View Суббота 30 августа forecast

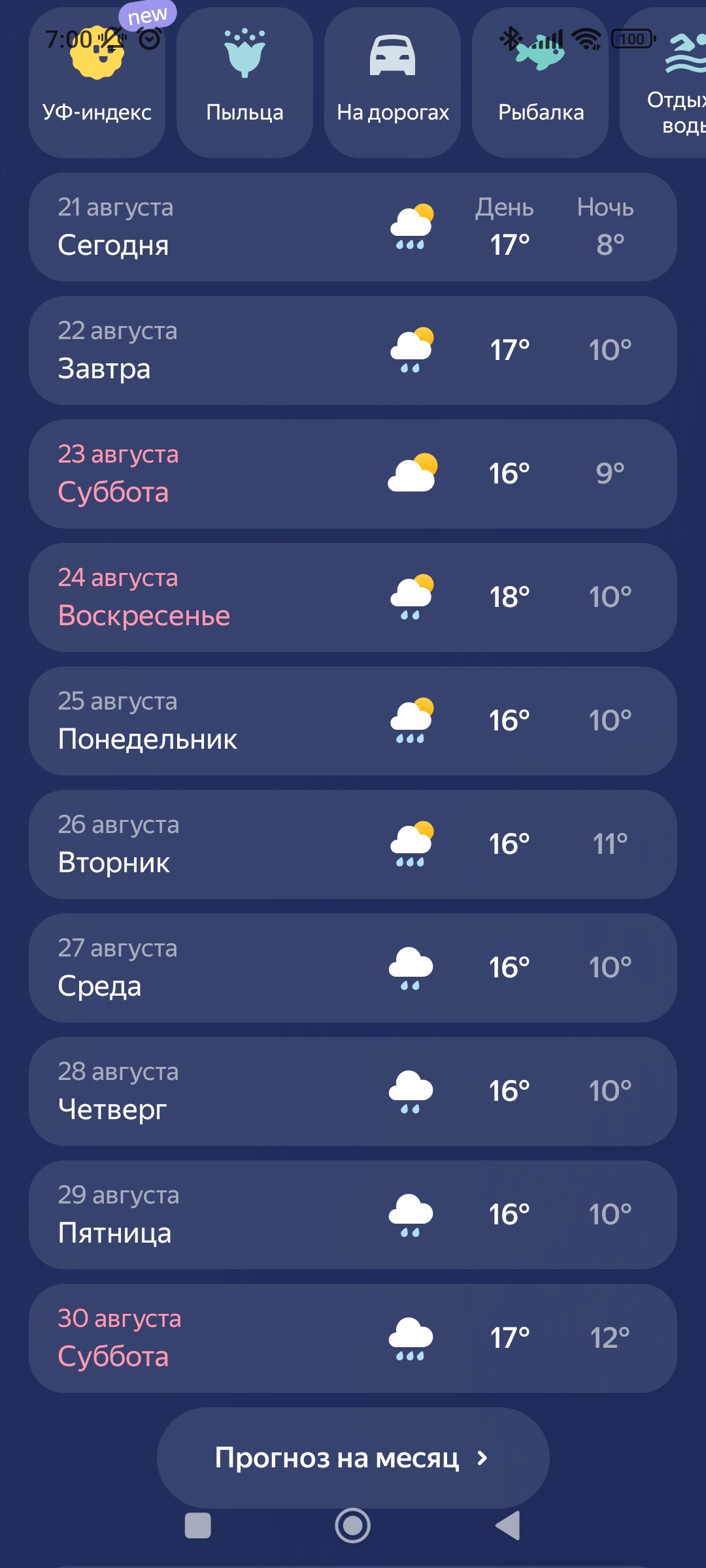click(353, 1338)
